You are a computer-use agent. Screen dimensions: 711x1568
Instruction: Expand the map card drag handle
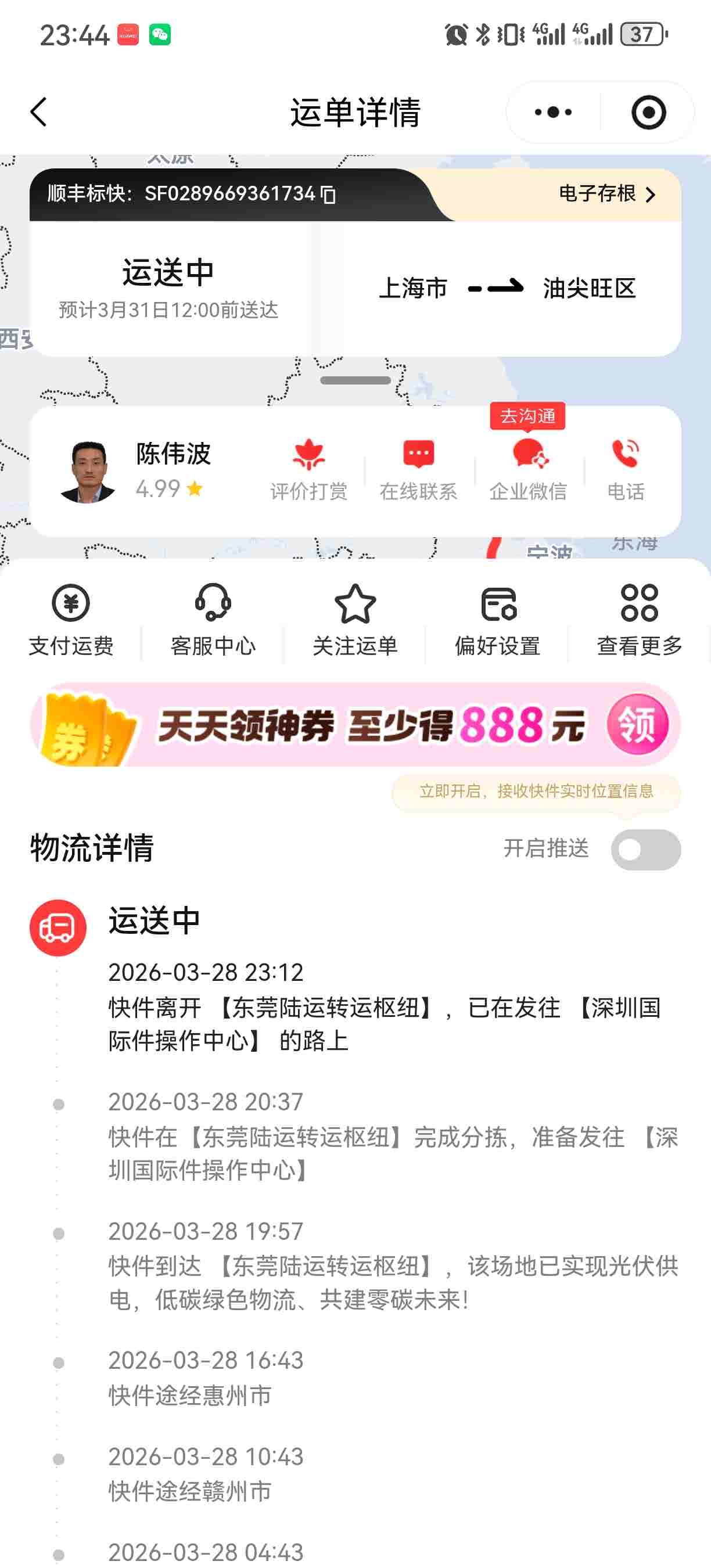[x=355, y=380]
